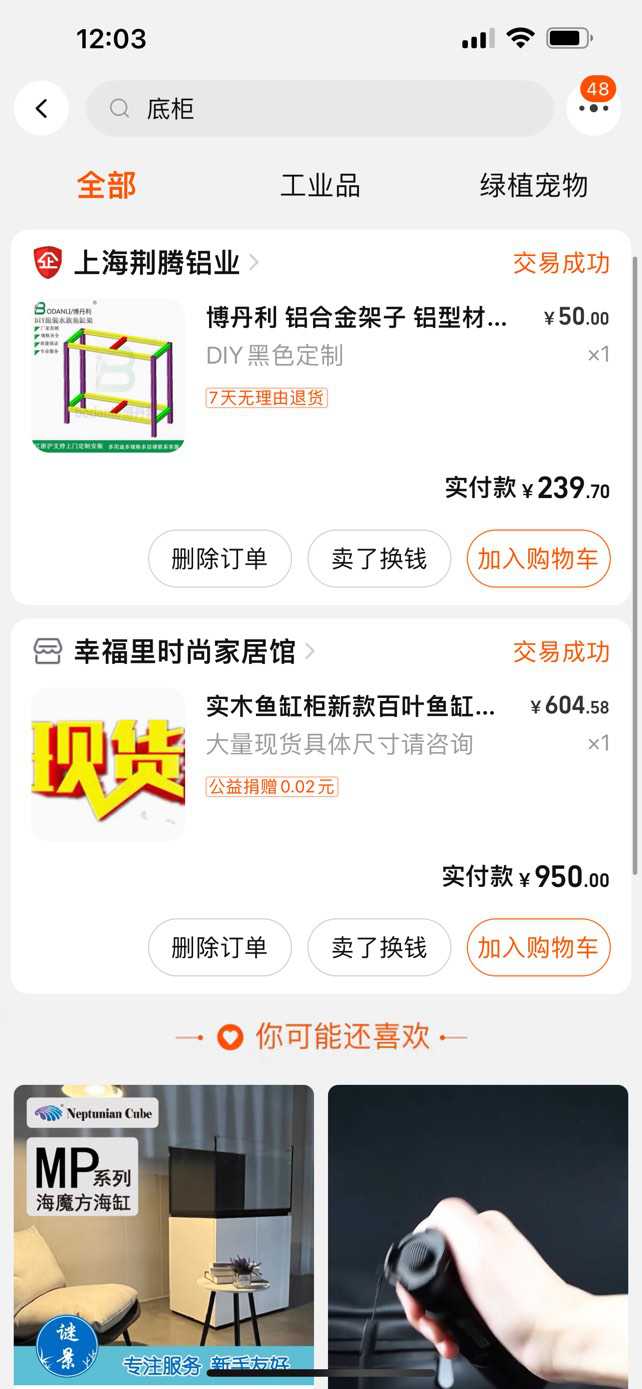This screenshot has width=642, height=1389.
Task: Switch to the 工业品 tab
Action: tap(320, 185)
